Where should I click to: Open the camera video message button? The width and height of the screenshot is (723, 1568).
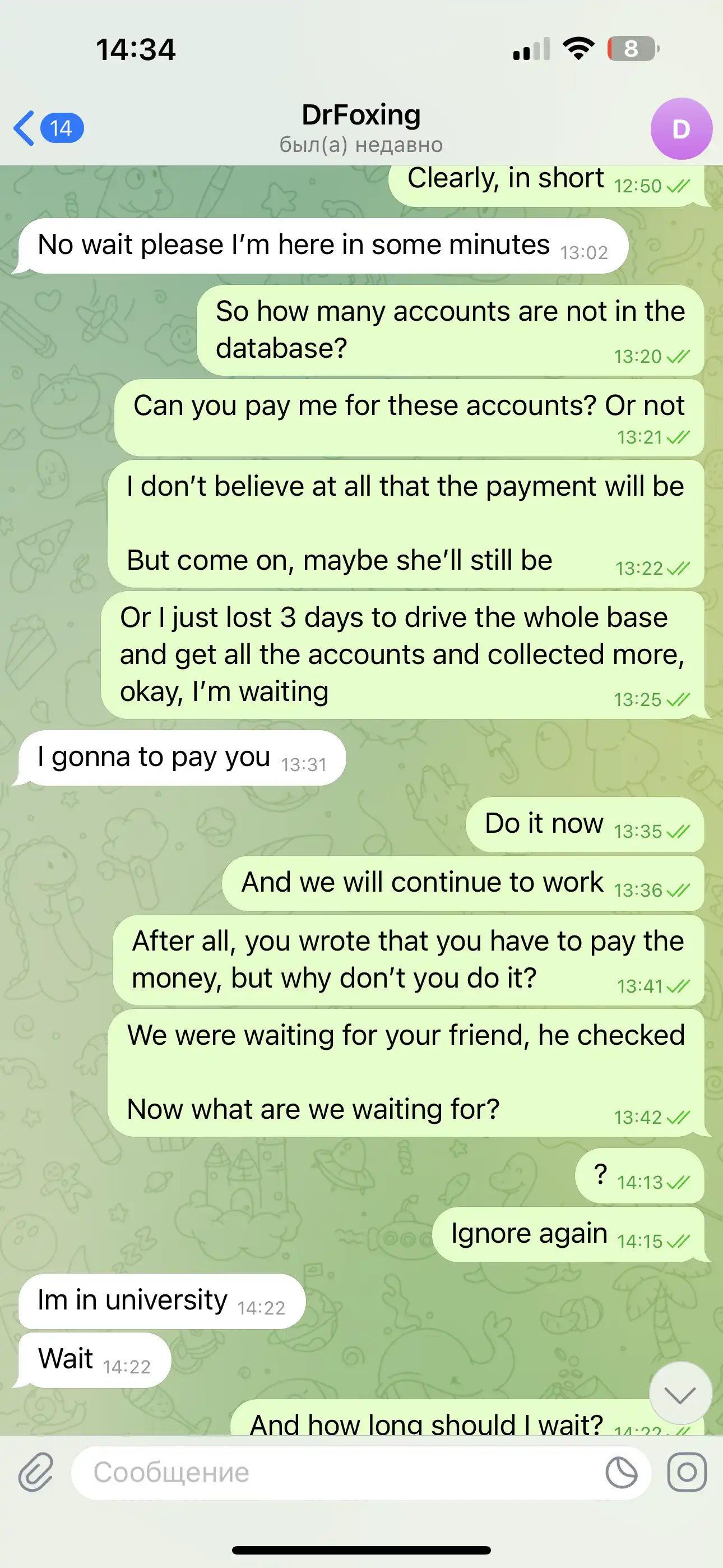(687, 1473)
